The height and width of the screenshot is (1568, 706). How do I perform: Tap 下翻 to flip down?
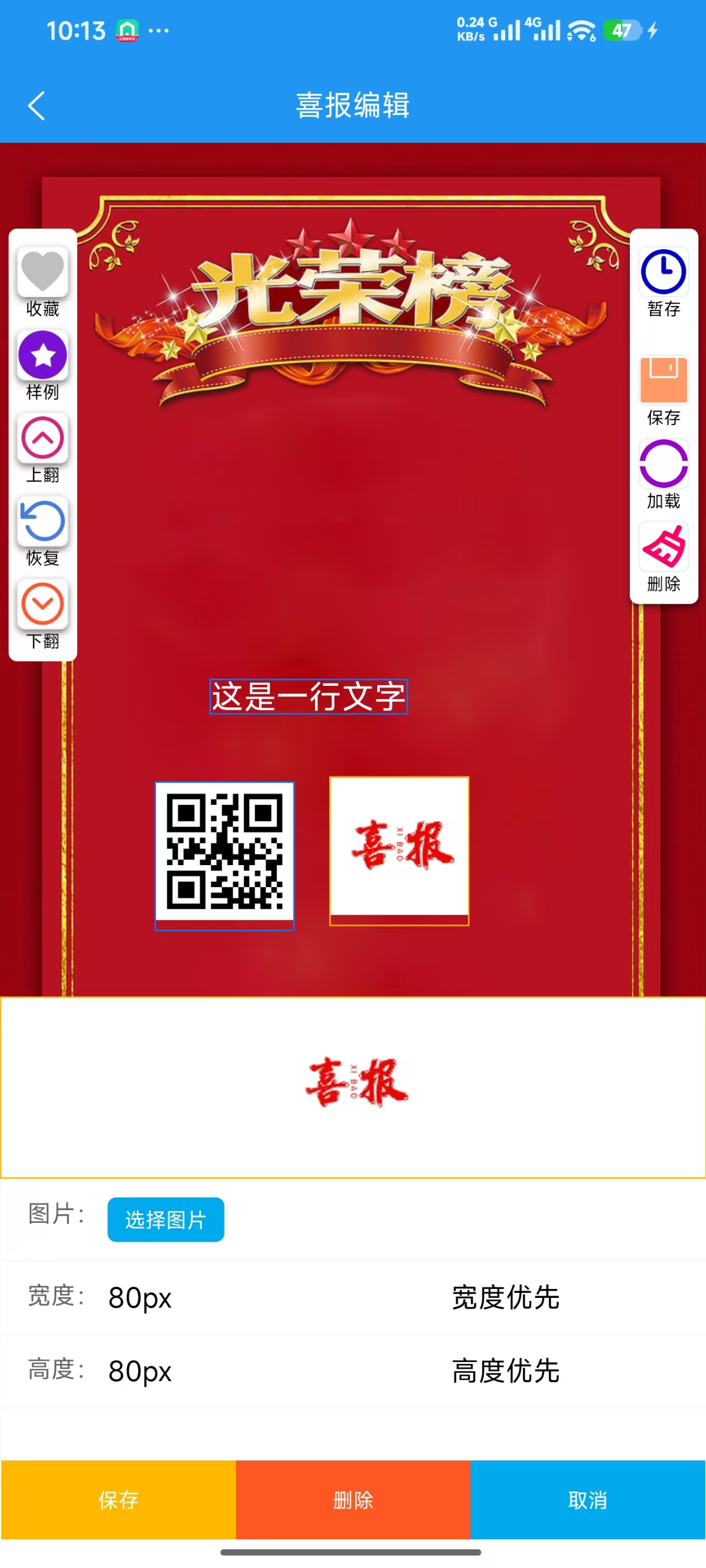click(42, 604)
